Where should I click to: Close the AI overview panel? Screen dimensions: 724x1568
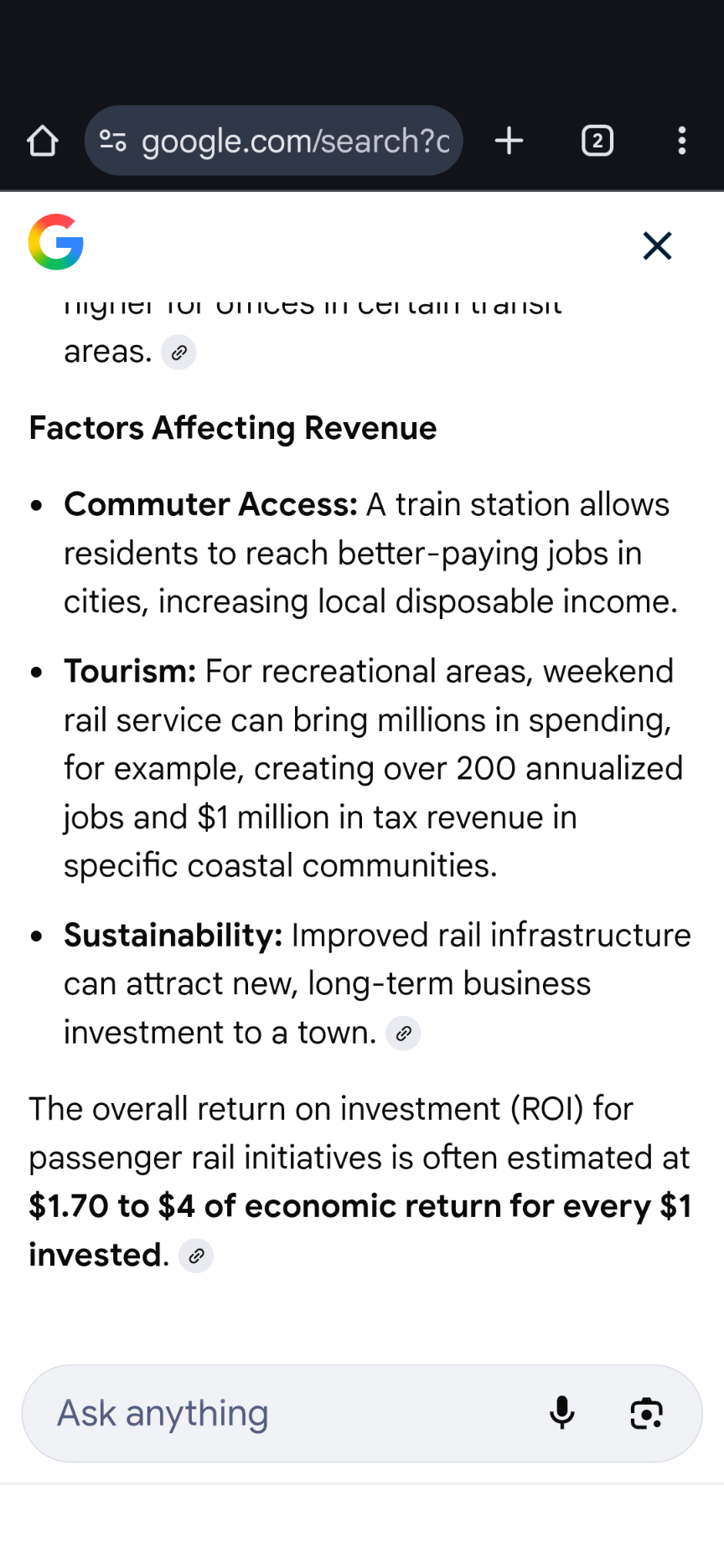(x=657, y=245)
